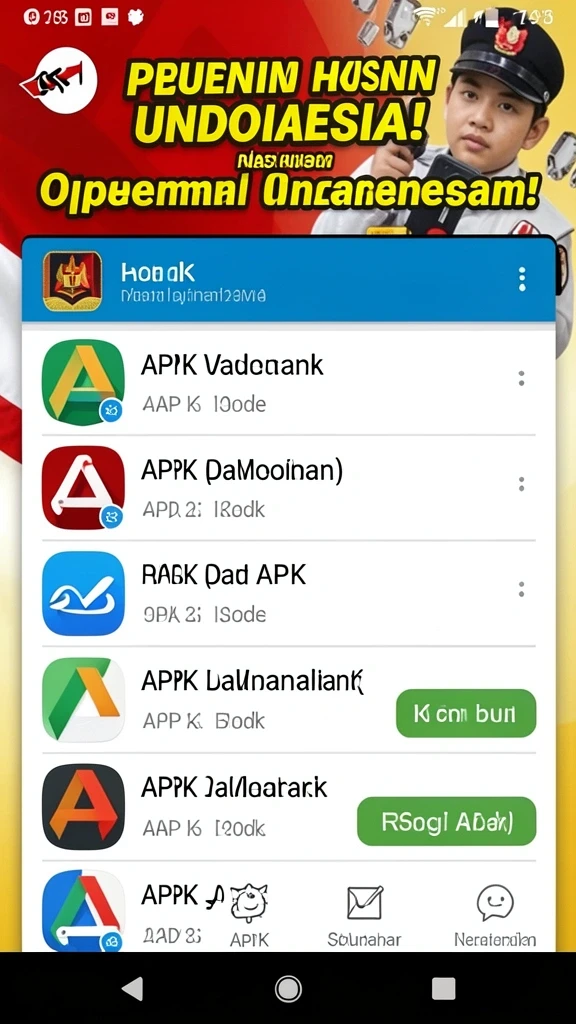The width and height of the screenshot is (576, 1024).
Task: Open the overflow menu in the blue header
Action: point(521,280)
